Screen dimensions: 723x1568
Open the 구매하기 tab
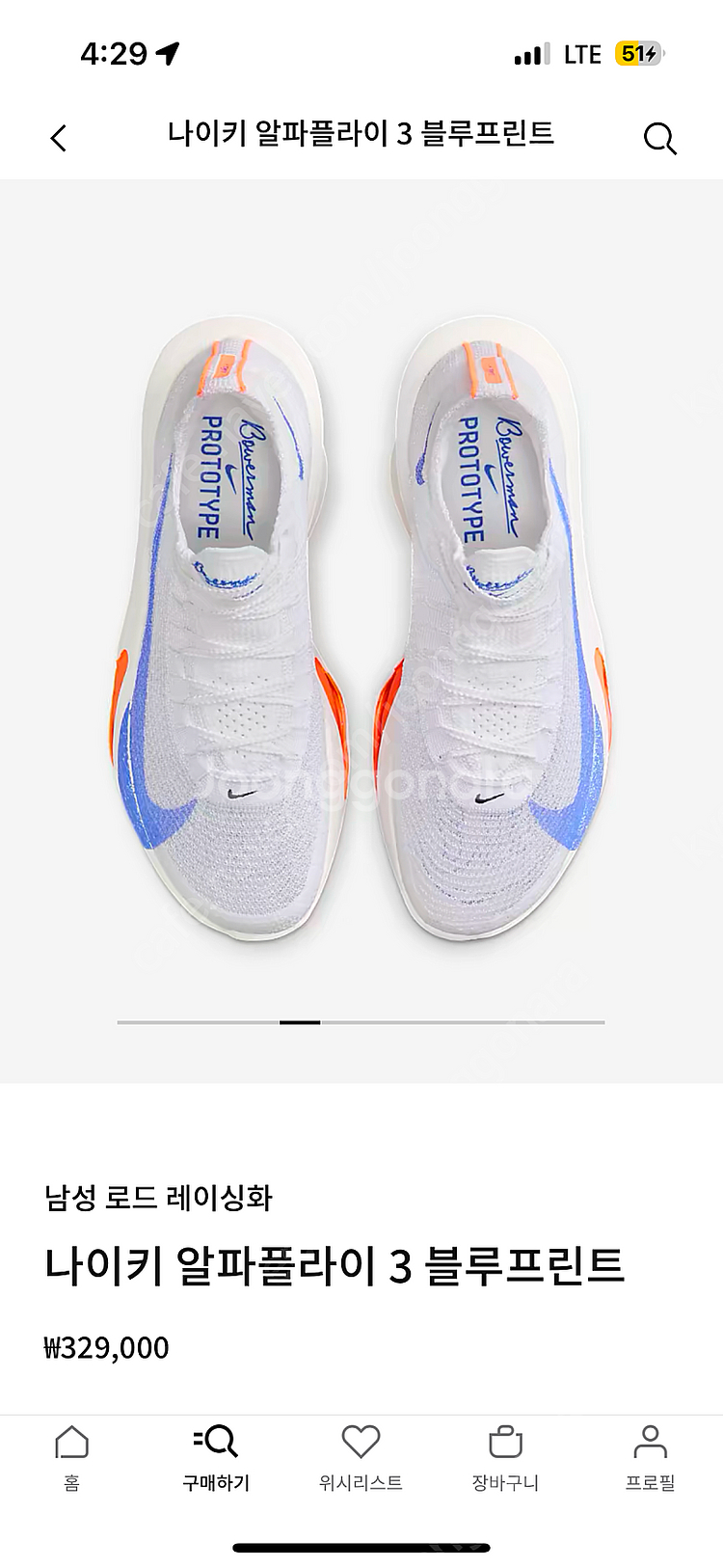click(216, 1456)
